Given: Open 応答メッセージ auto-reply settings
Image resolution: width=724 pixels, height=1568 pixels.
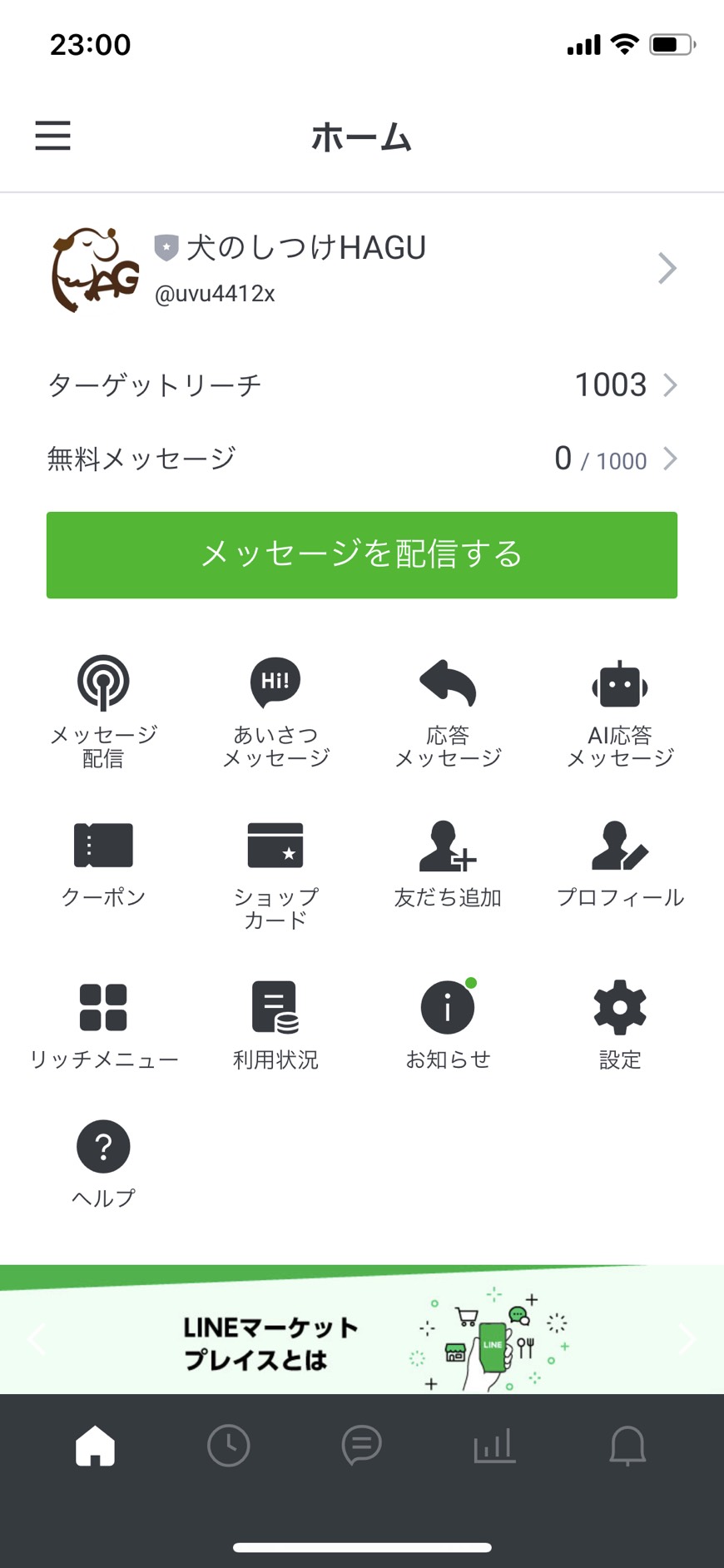Looking at the screenshot, I should tap(448, 709).
